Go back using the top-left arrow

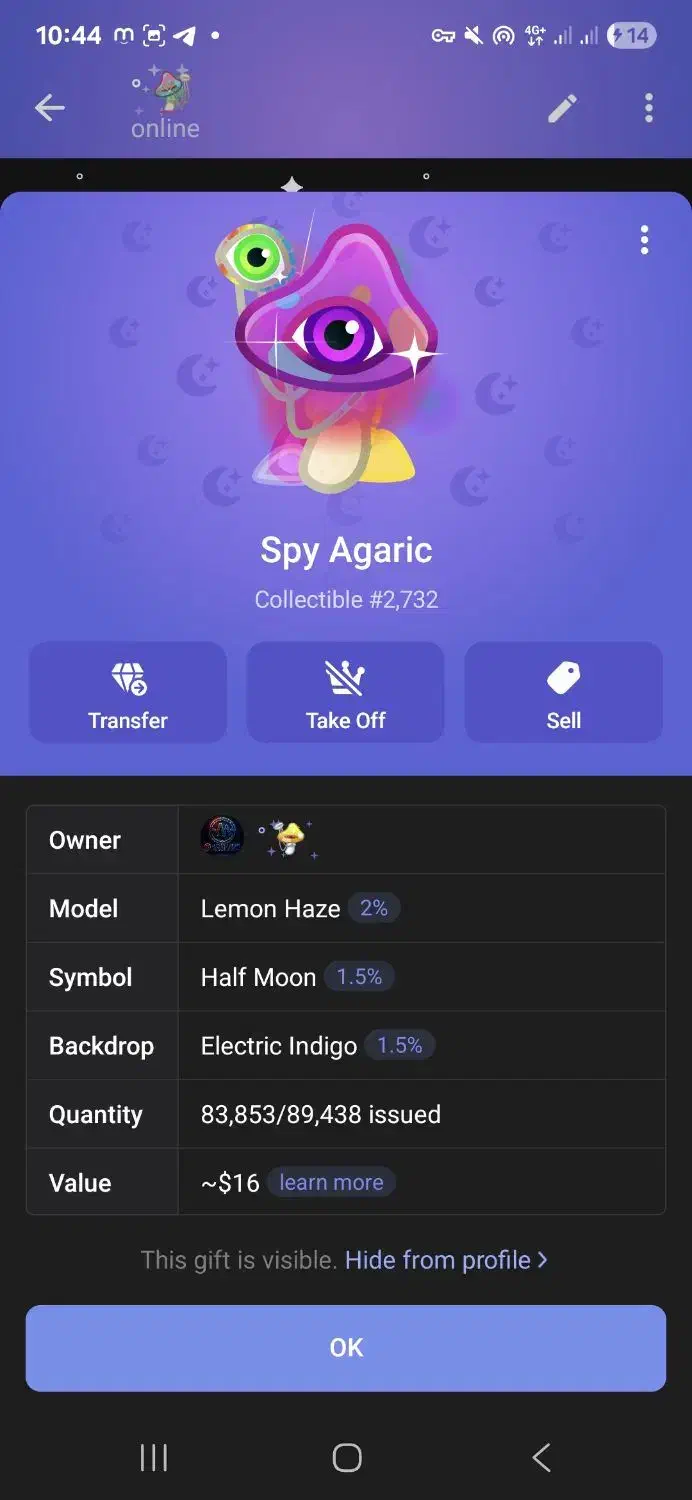tap(49, 108)
